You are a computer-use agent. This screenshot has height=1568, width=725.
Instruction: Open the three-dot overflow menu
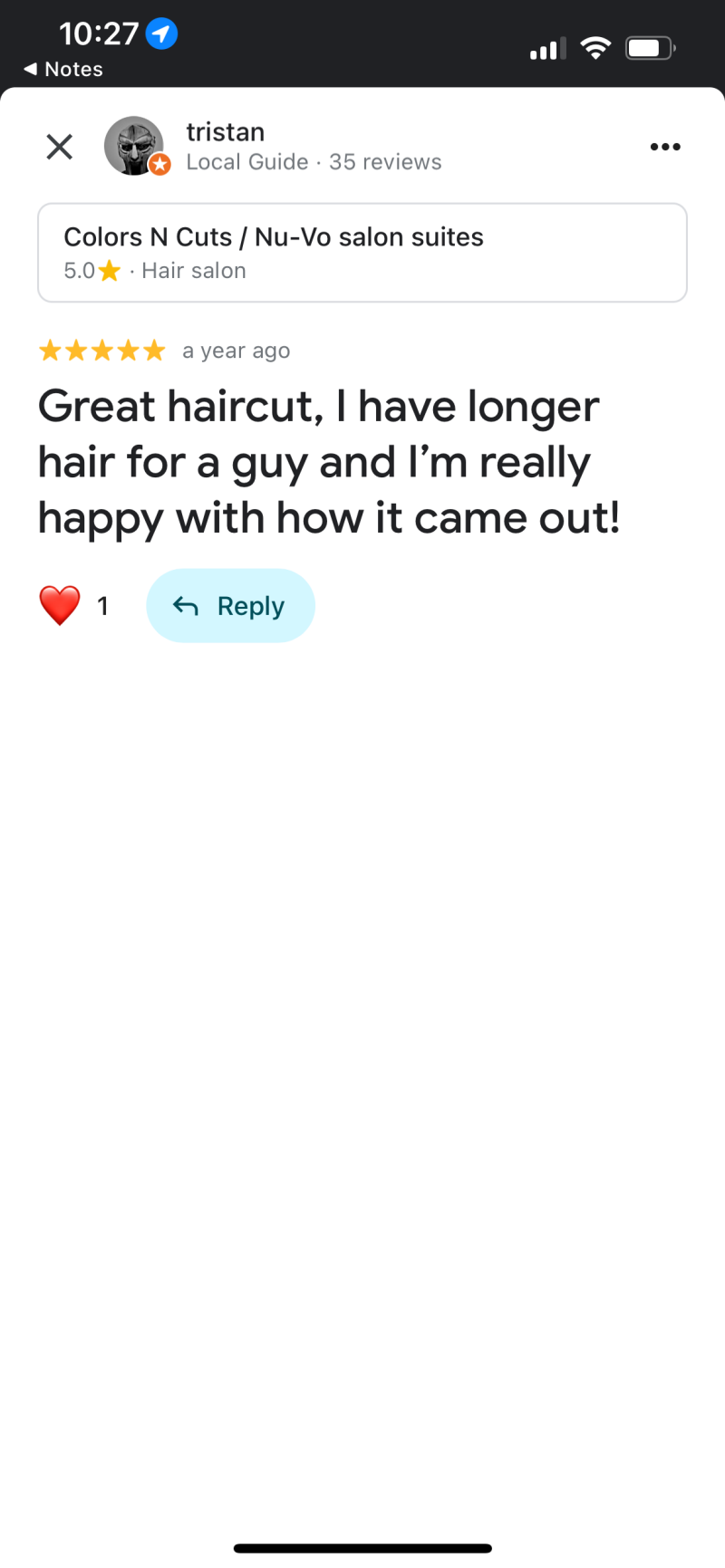pos(664,147)
